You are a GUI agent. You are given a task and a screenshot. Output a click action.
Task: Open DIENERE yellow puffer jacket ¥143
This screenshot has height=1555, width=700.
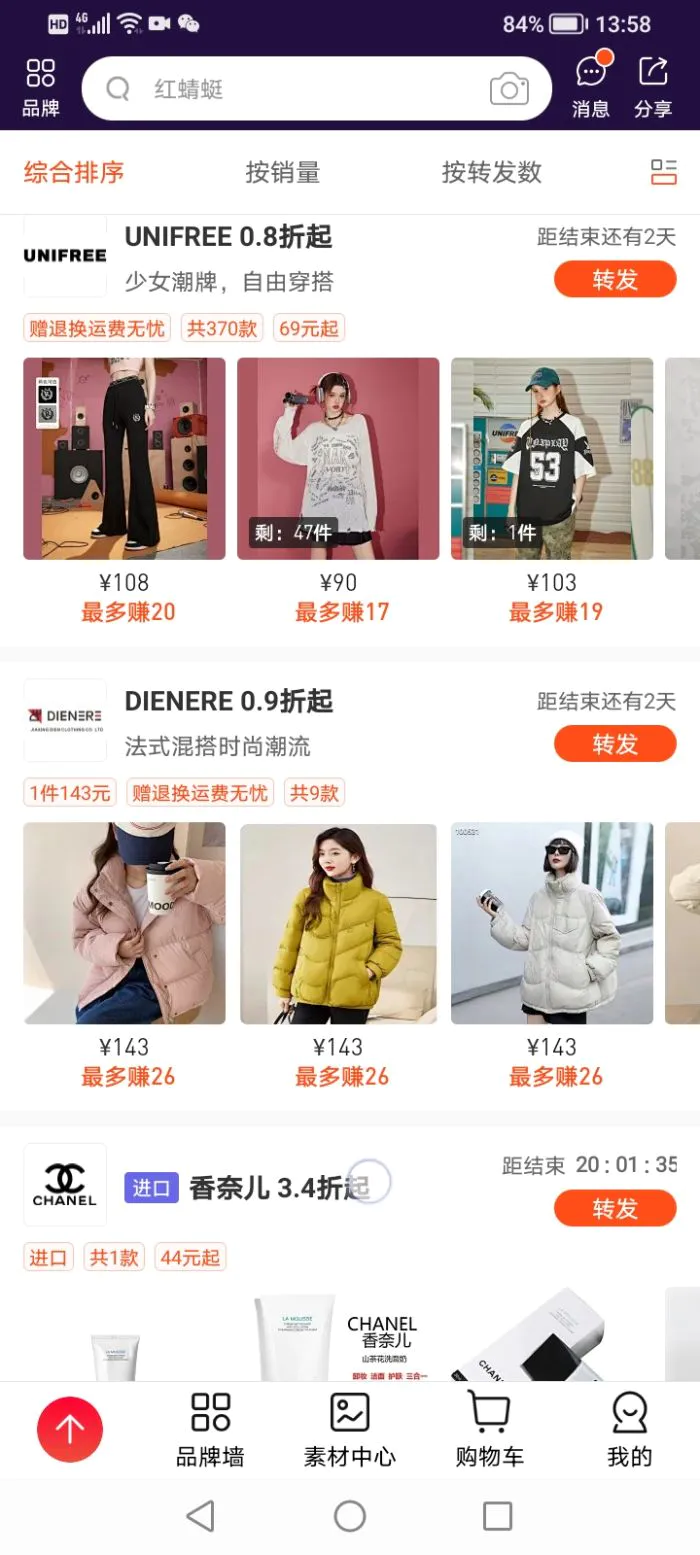[x=338, y=923]
